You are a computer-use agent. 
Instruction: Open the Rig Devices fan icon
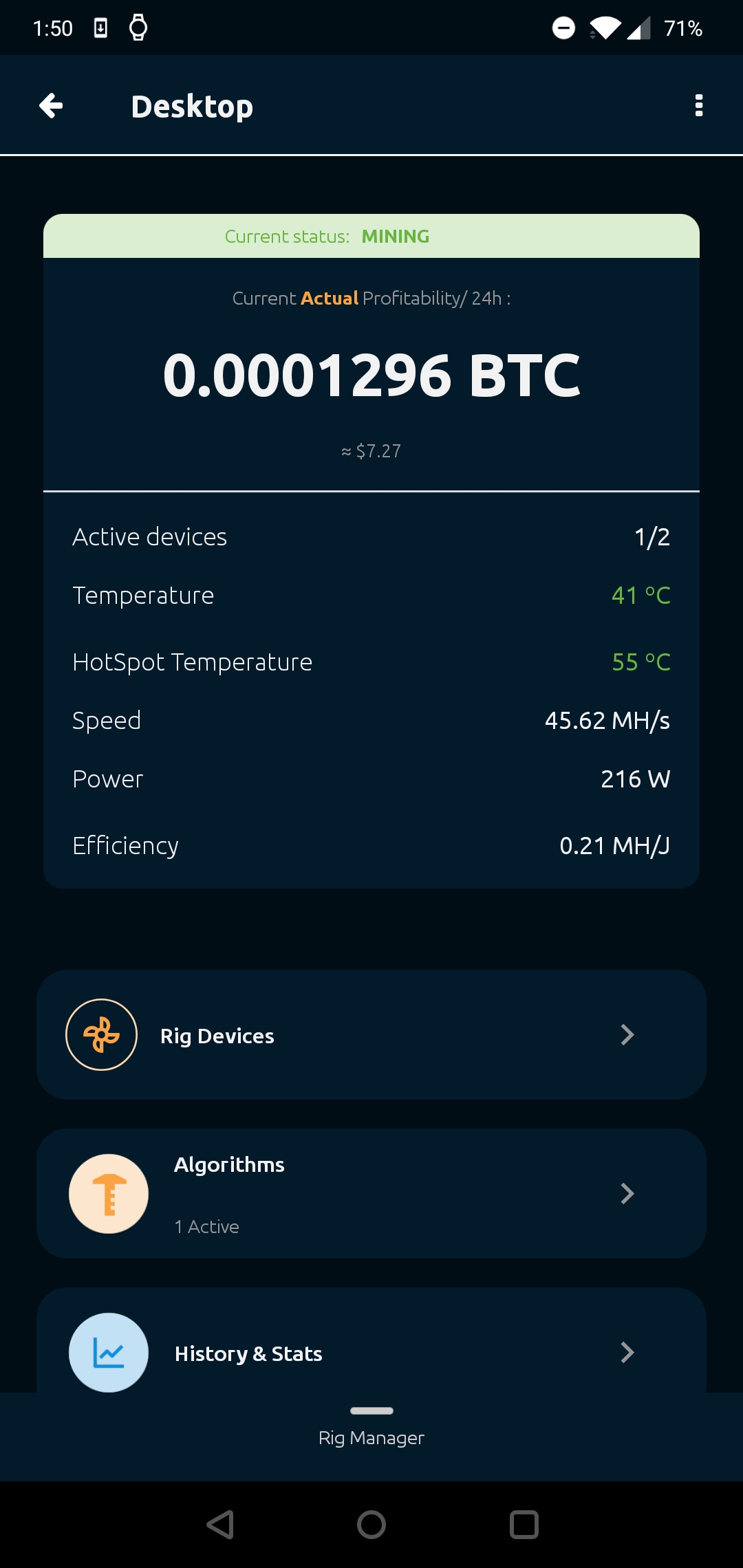pos(101,1034)
